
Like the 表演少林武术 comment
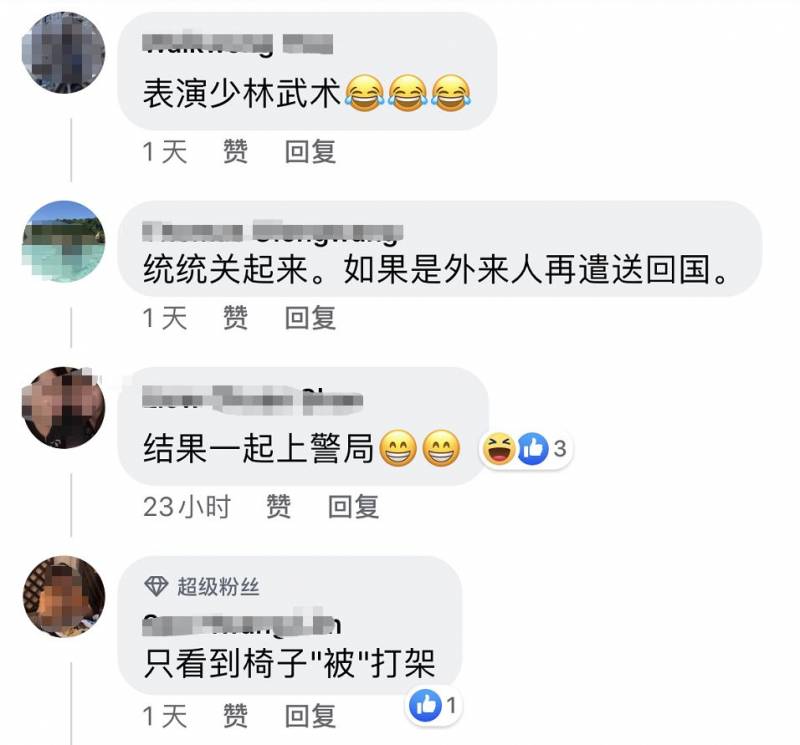[235, 152]
